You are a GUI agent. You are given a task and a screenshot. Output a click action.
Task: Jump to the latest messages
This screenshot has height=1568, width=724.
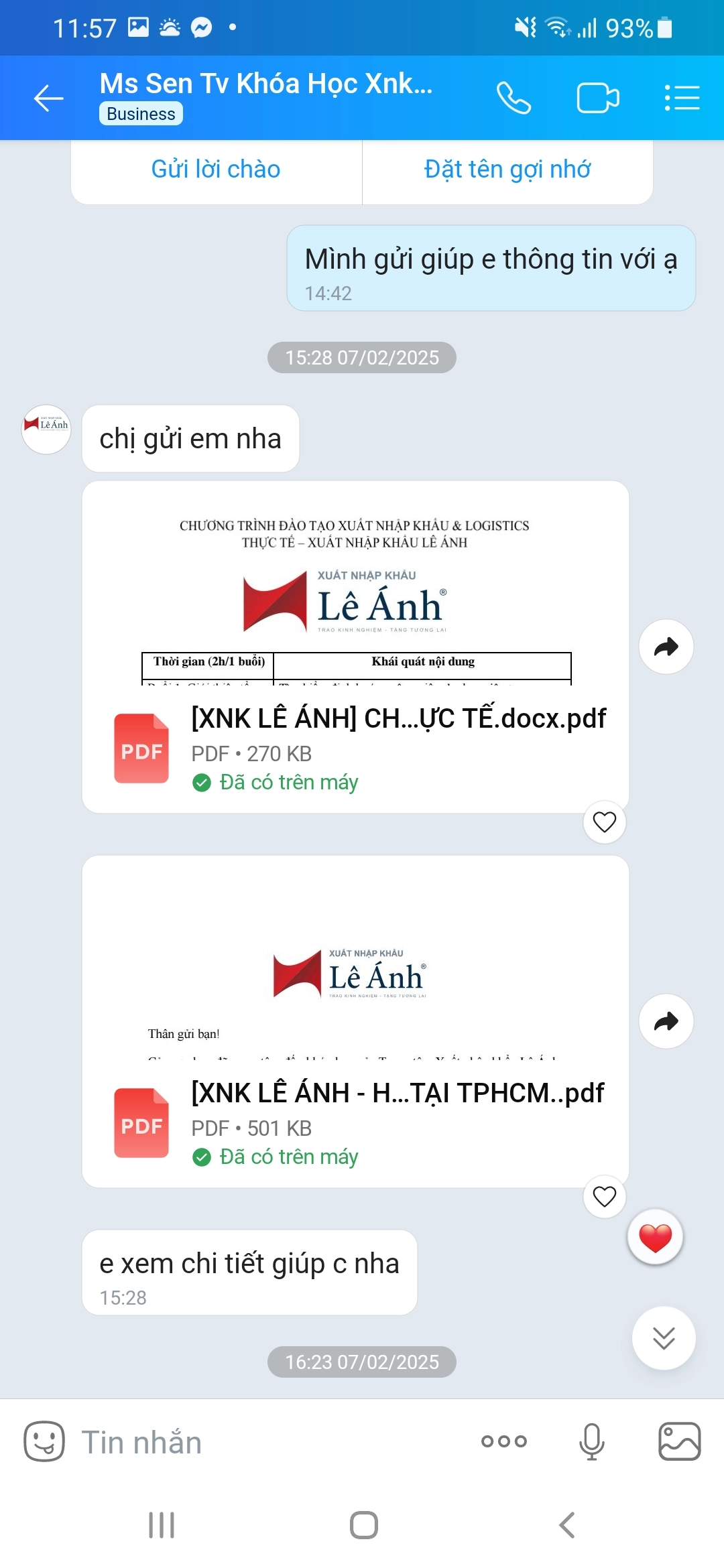point(664,1337)
